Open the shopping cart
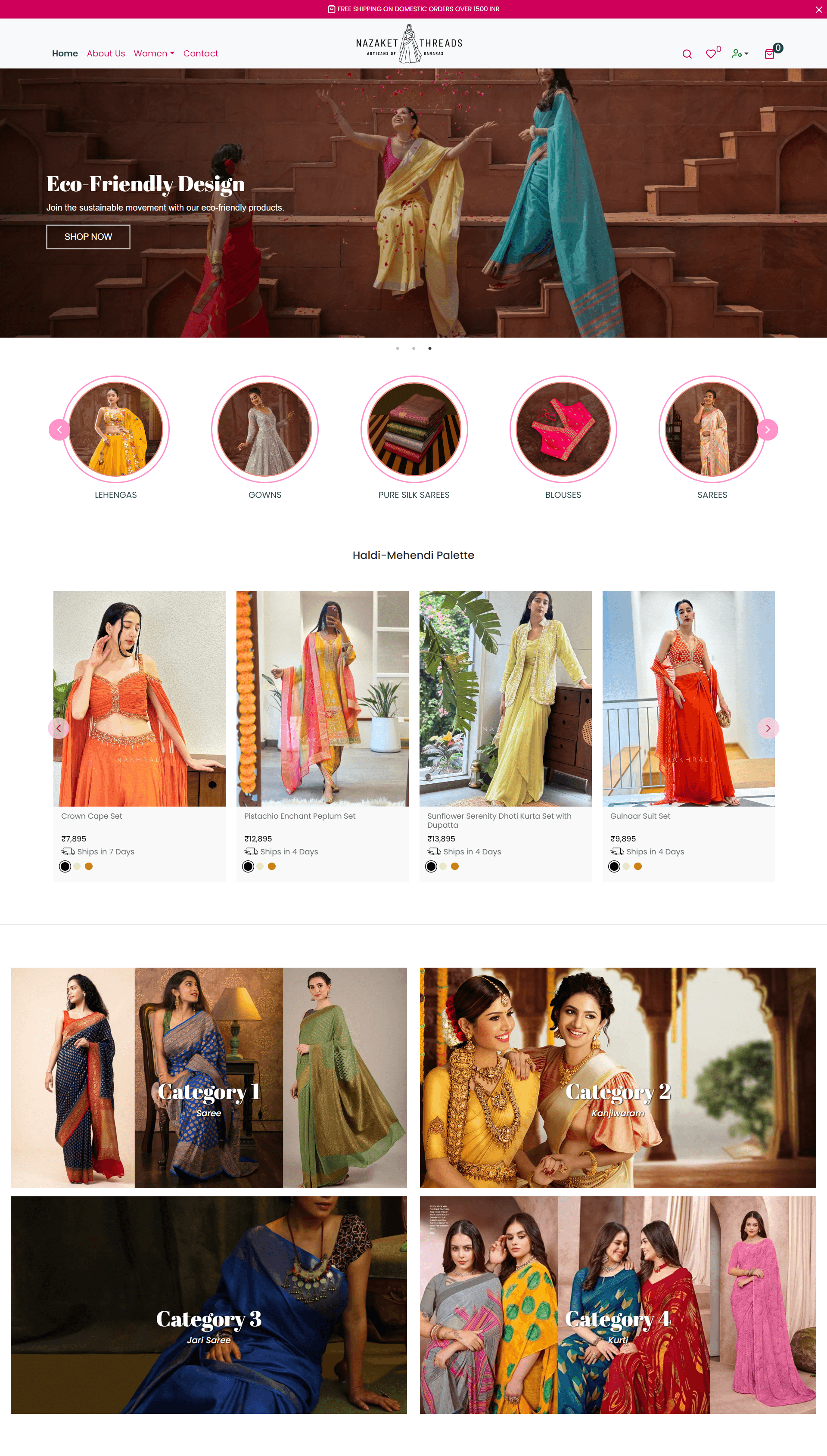Screen dimensions: 827x1456 (x=770, y=54)
